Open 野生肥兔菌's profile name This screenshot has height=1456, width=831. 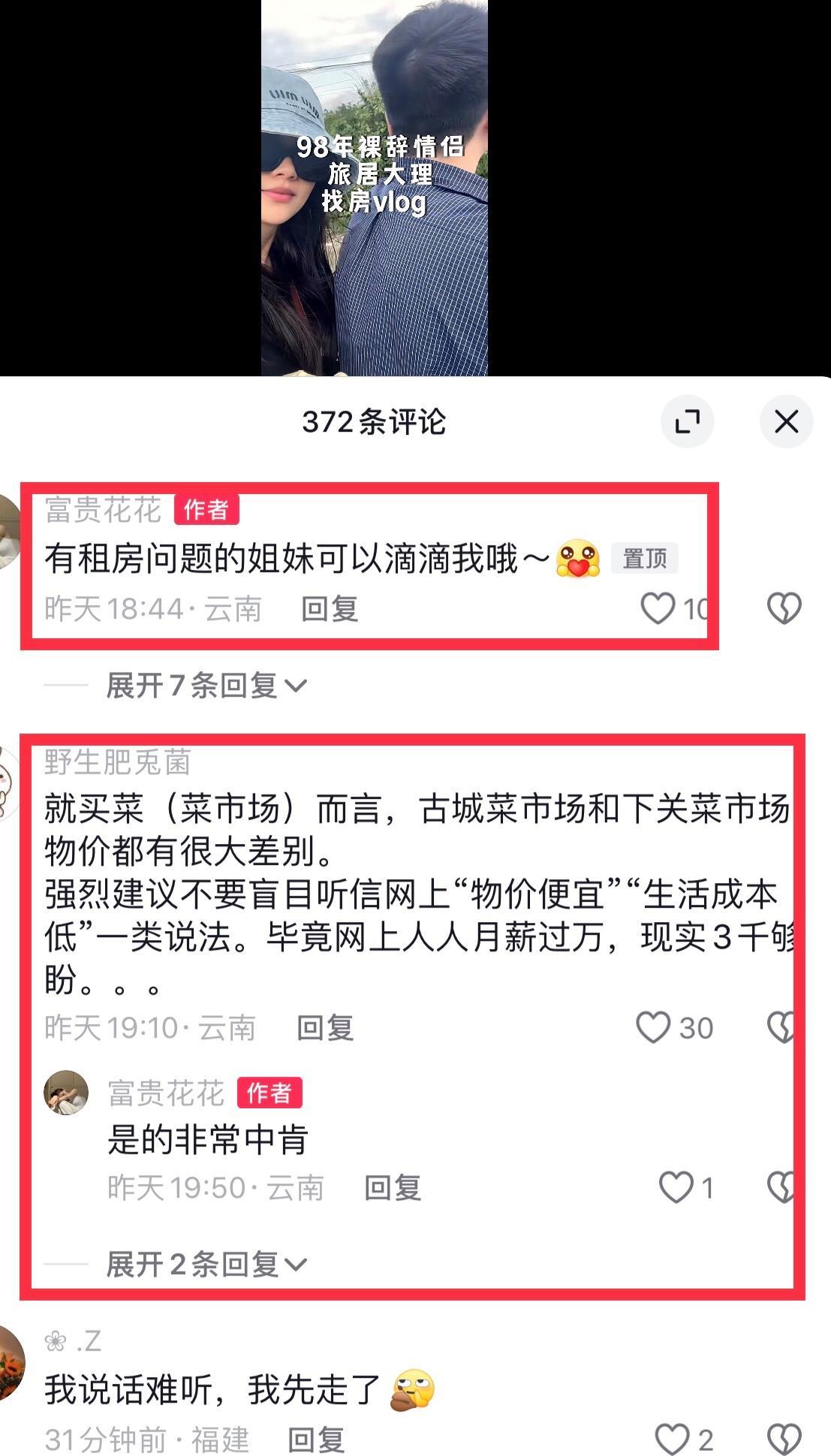pyautogui.click(x=118, y=762)
